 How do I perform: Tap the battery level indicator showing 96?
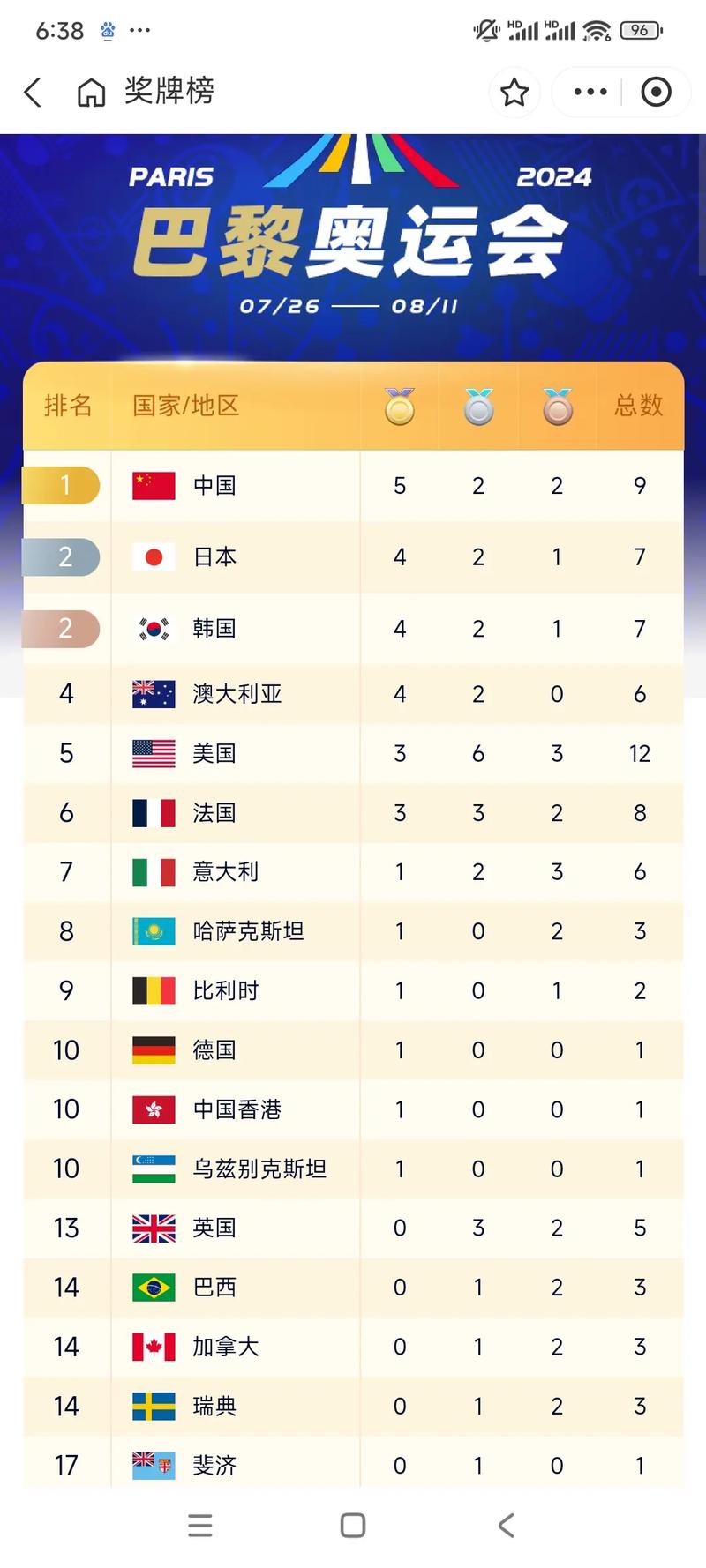pyautogui.click(x=640, y=29)
